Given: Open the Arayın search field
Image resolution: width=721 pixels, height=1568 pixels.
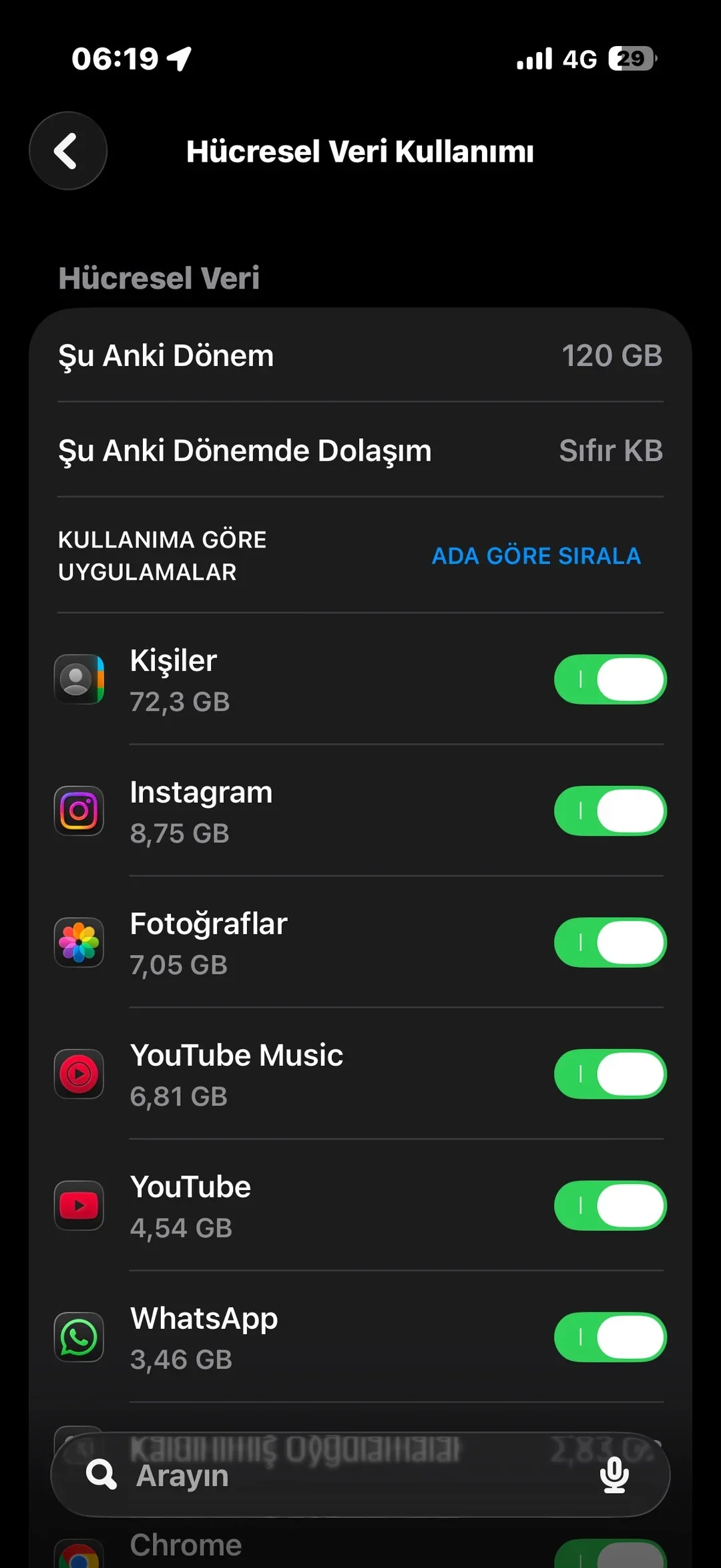Looking at the screenshot, I should [x=334, y=1475].
